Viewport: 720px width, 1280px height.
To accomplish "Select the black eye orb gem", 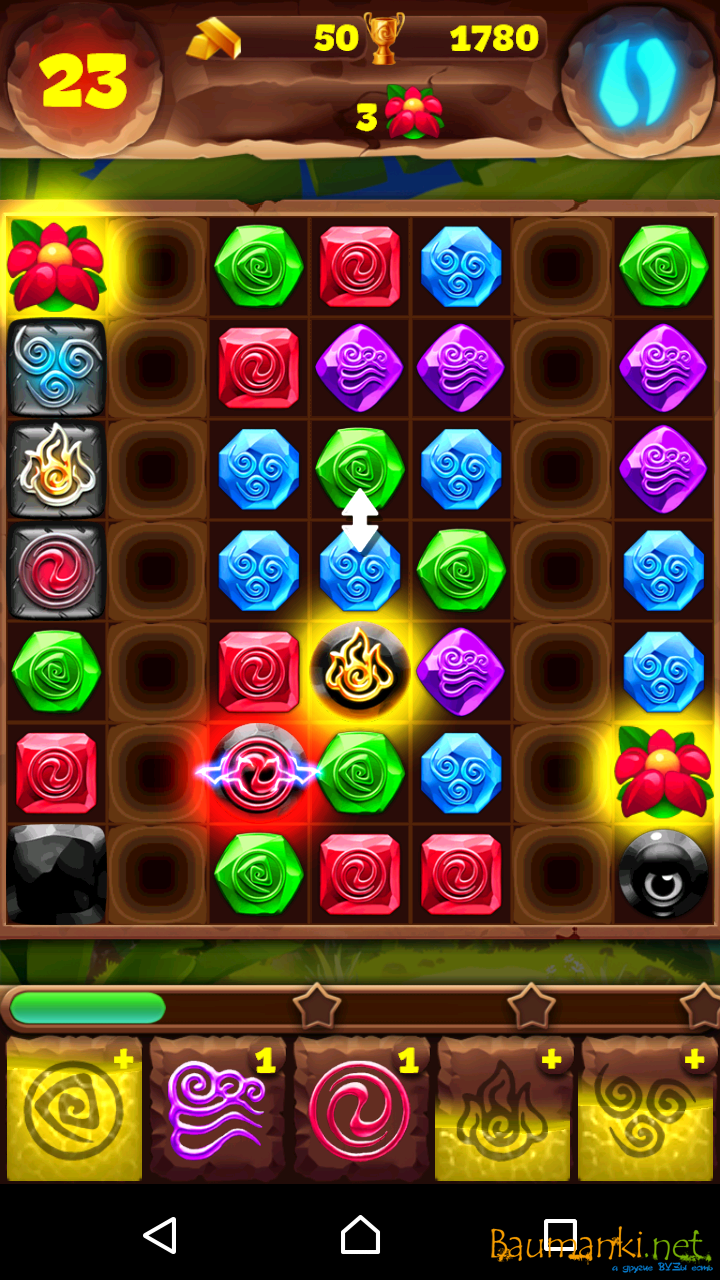I will tap(662, 873).
